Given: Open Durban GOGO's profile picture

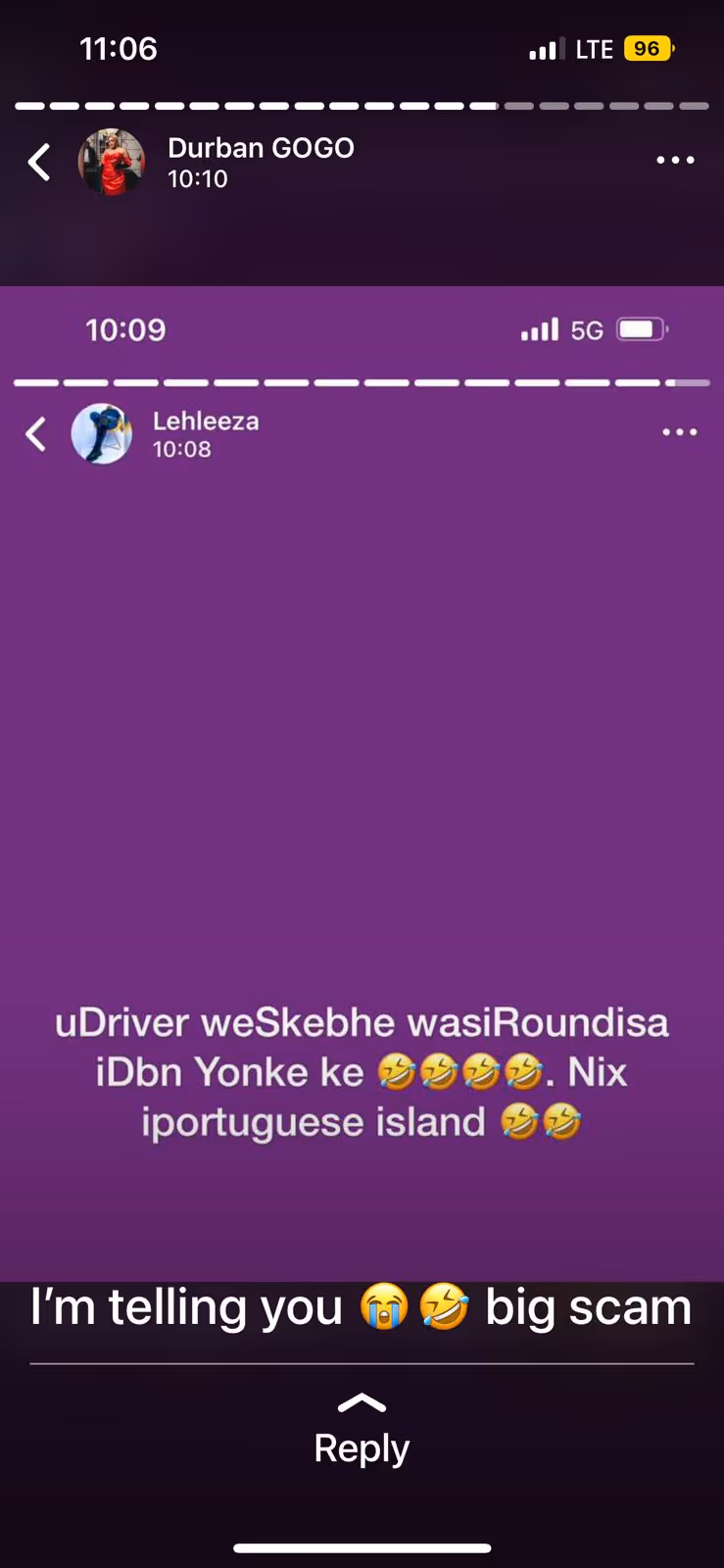Looking at the screenshot, I should 112,162.
